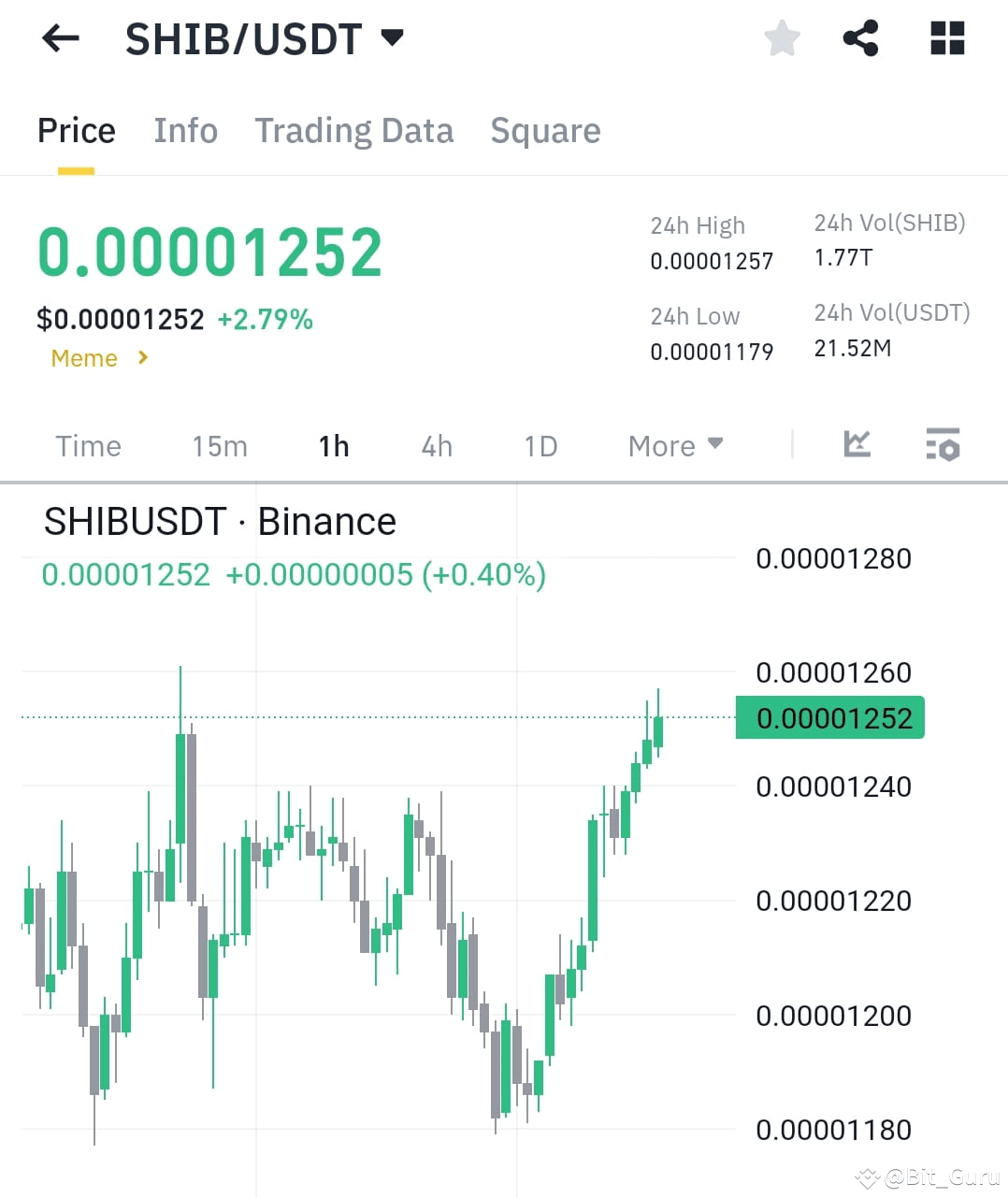Image resolution: width=1008 pixels, height=1198 pixels.
Task: Open chart indicator settings icon
Action: pos(943,445)
